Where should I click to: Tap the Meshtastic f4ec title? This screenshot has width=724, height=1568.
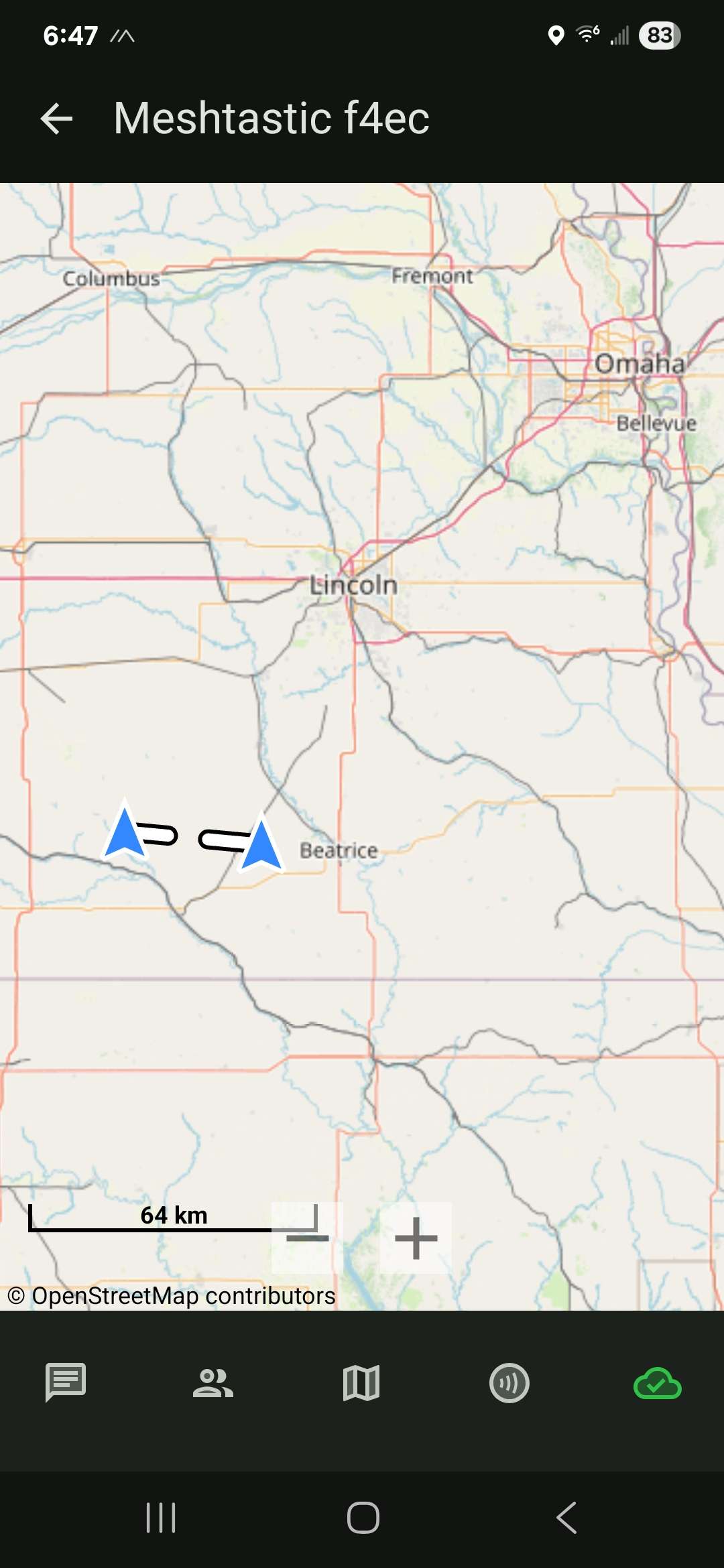click(x=271, y=119)
